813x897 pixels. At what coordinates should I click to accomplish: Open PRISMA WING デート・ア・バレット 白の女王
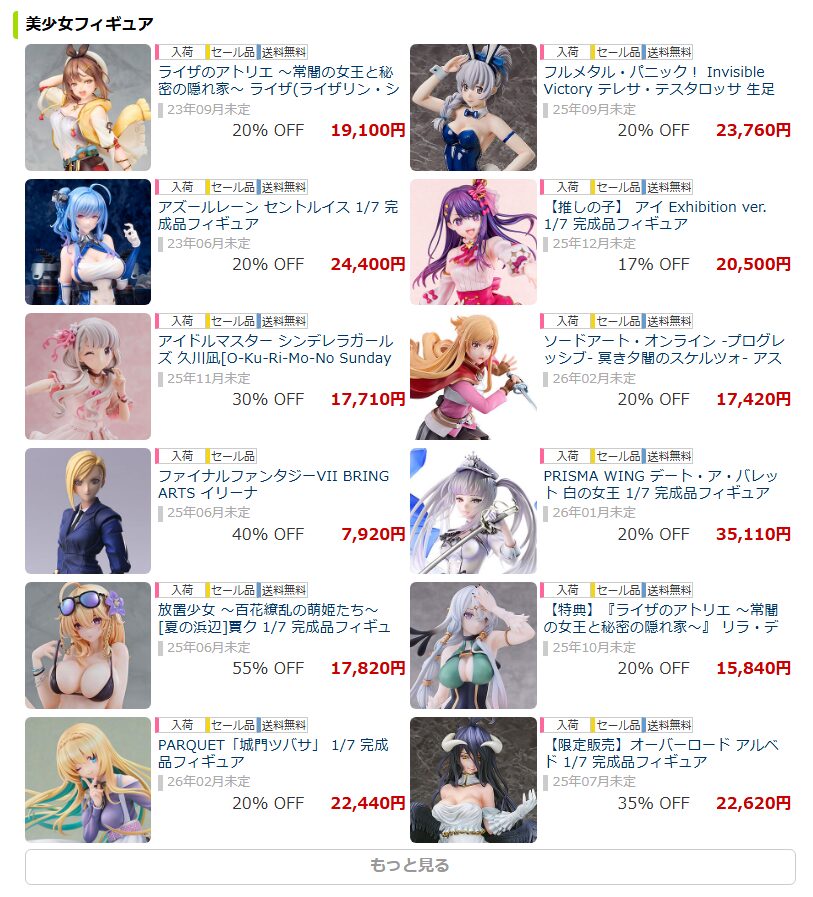(660, 484)
